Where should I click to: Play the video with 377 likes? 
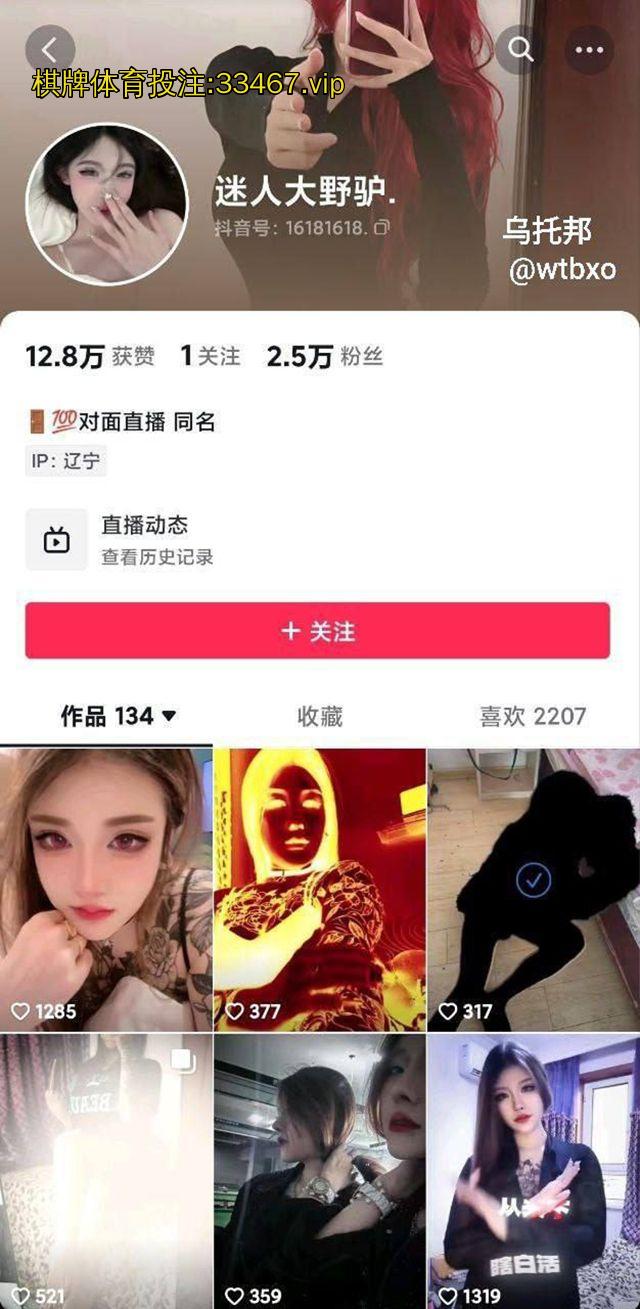click(x=319, y=888)
